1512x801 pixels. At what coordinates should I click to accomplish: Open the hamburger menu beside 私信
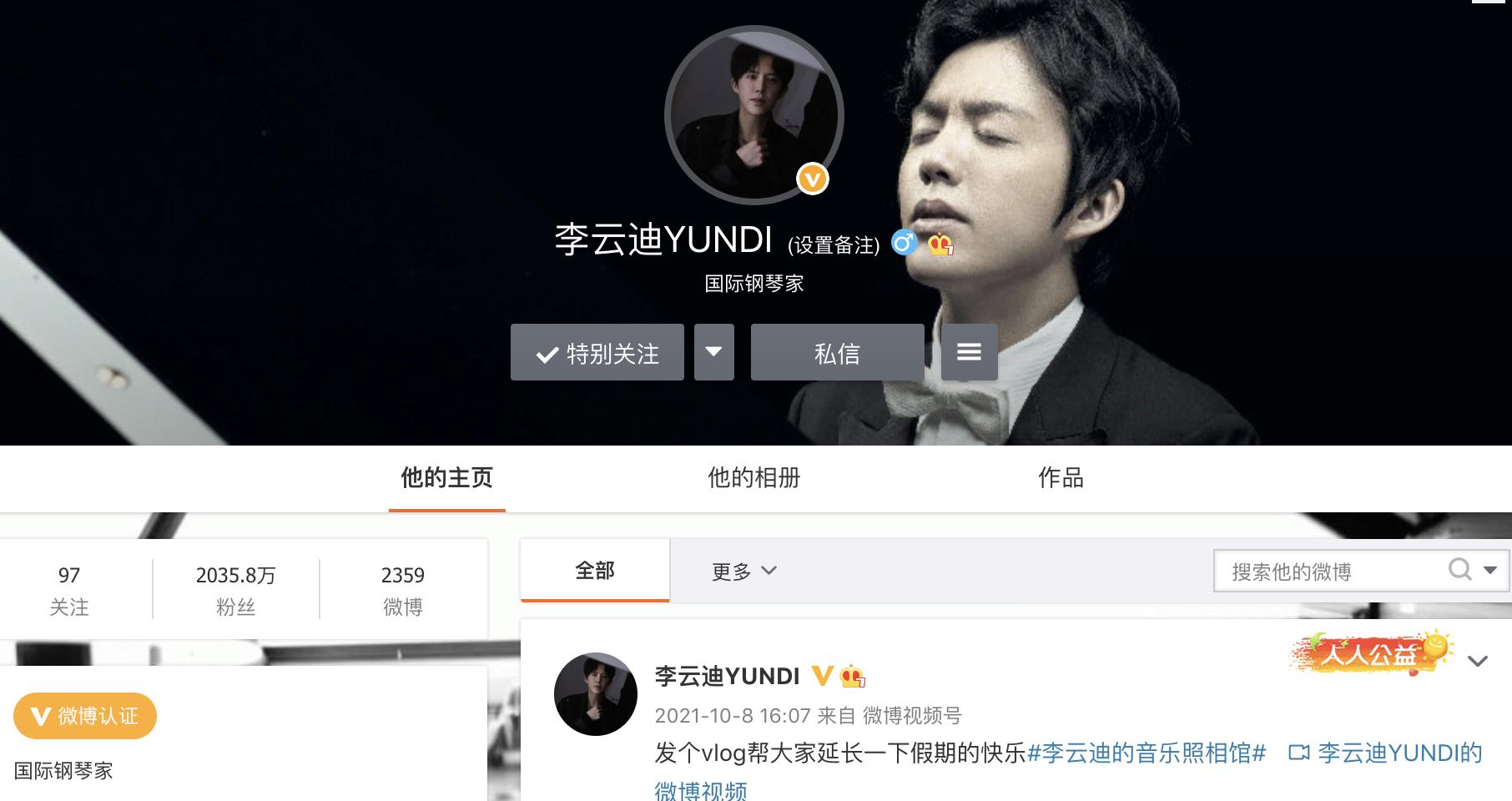coord(969,352)
